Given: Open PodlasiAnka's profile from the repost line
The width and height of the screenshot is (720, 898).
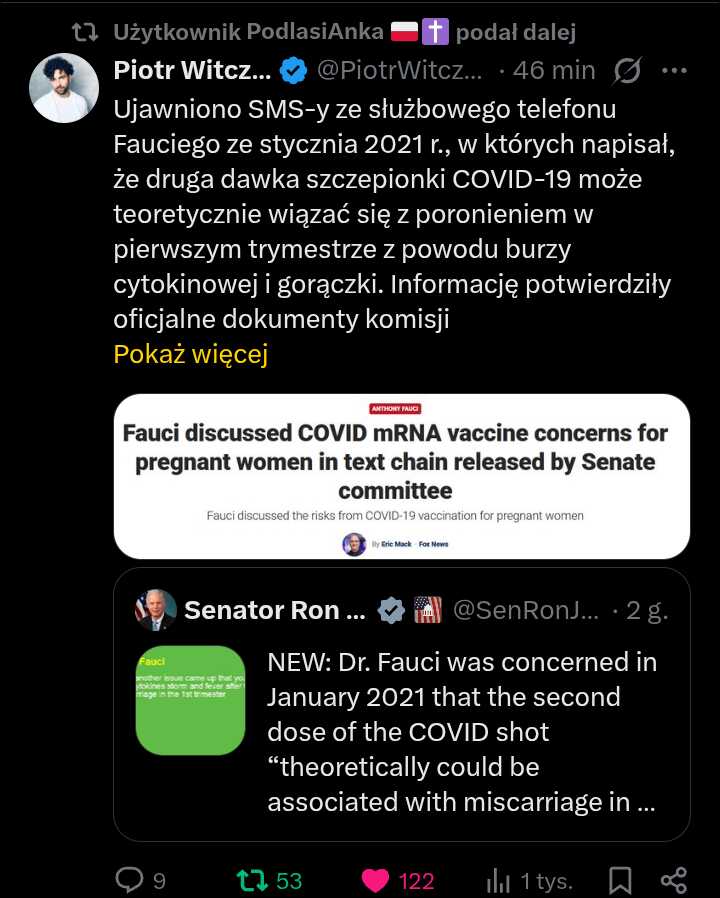Looking at the screenshot, I should [x=249, y=31].
